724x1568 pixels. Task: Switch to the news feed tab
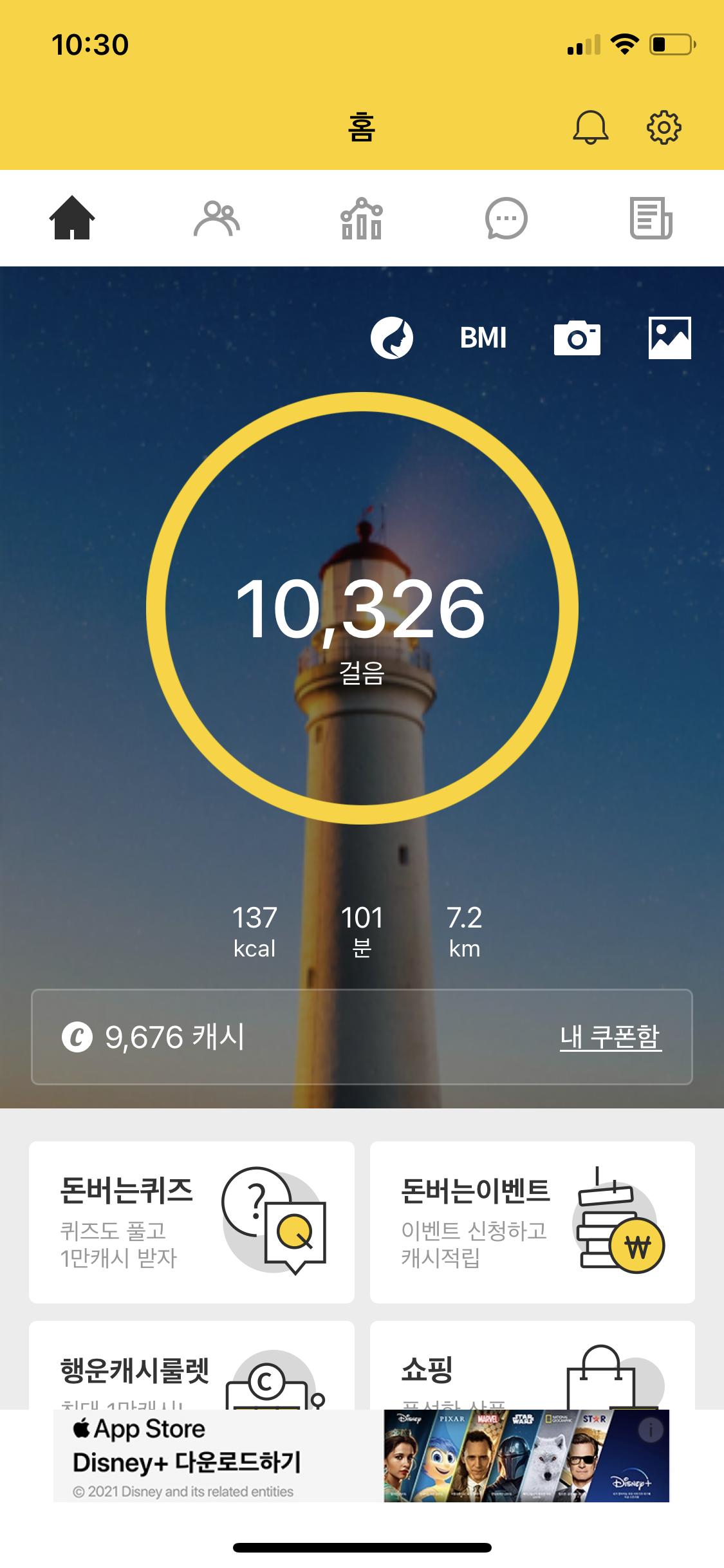point(651,219)
